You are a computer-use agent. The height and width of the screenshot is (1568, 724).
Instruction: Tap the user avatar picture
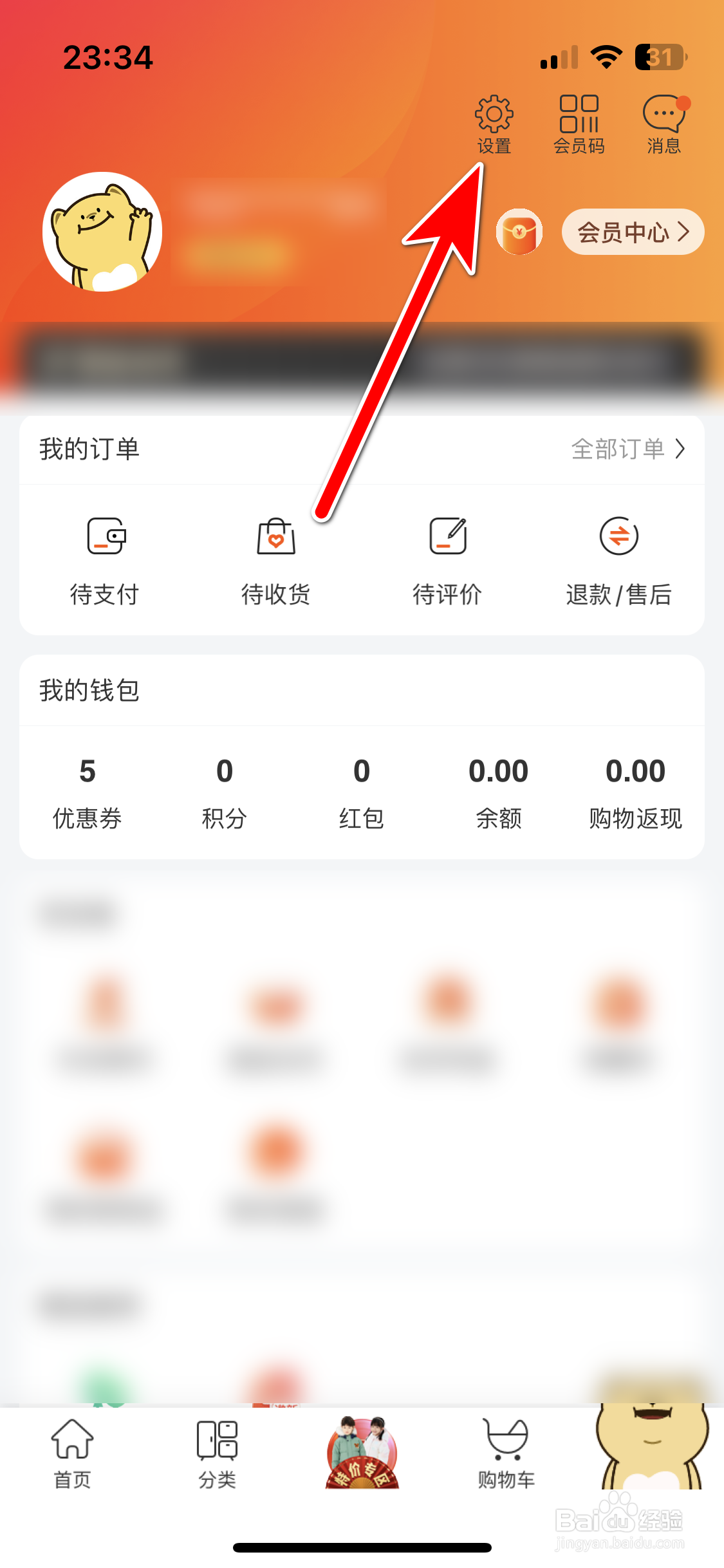[x=102, y=232]
